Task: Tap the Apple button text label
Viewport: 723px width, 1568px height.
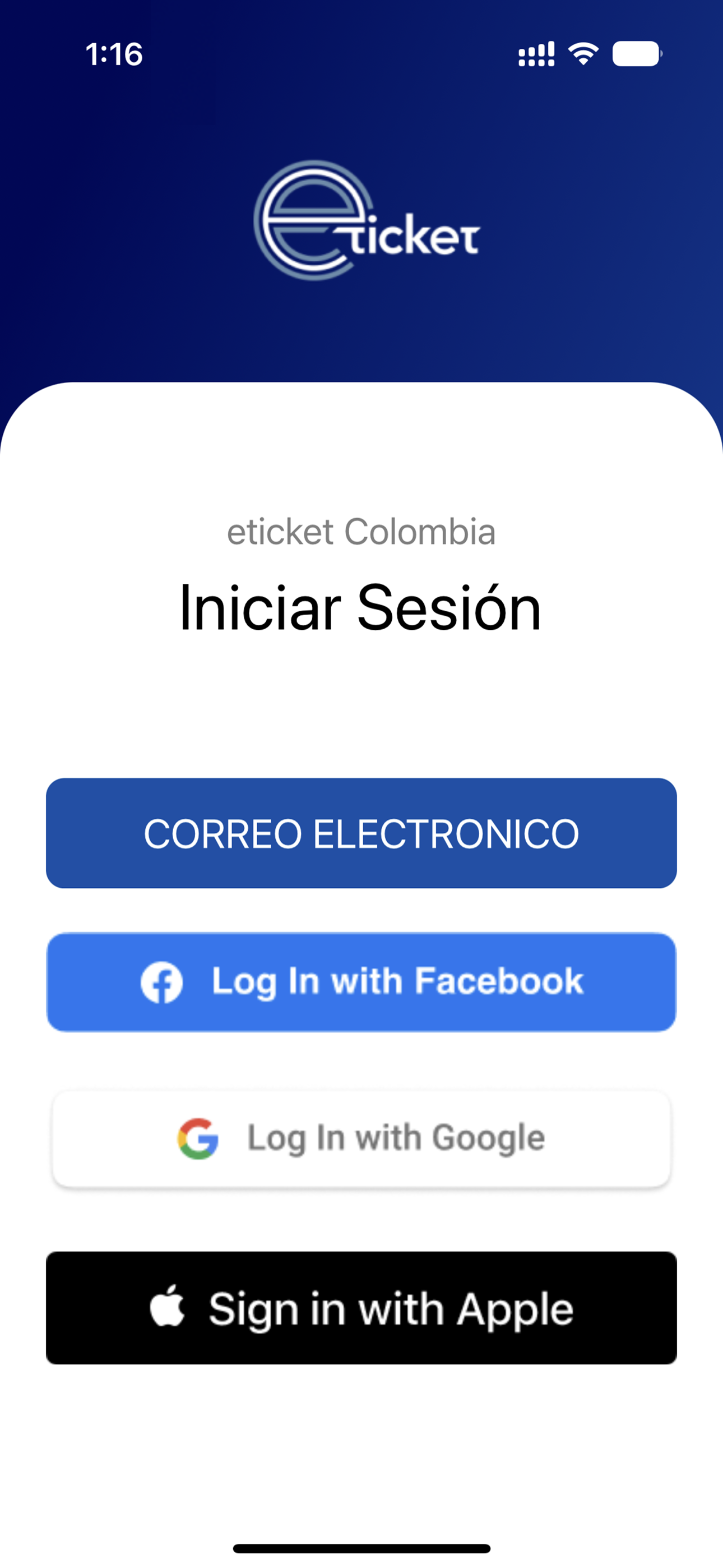Action: click(x=390, y=1307)
